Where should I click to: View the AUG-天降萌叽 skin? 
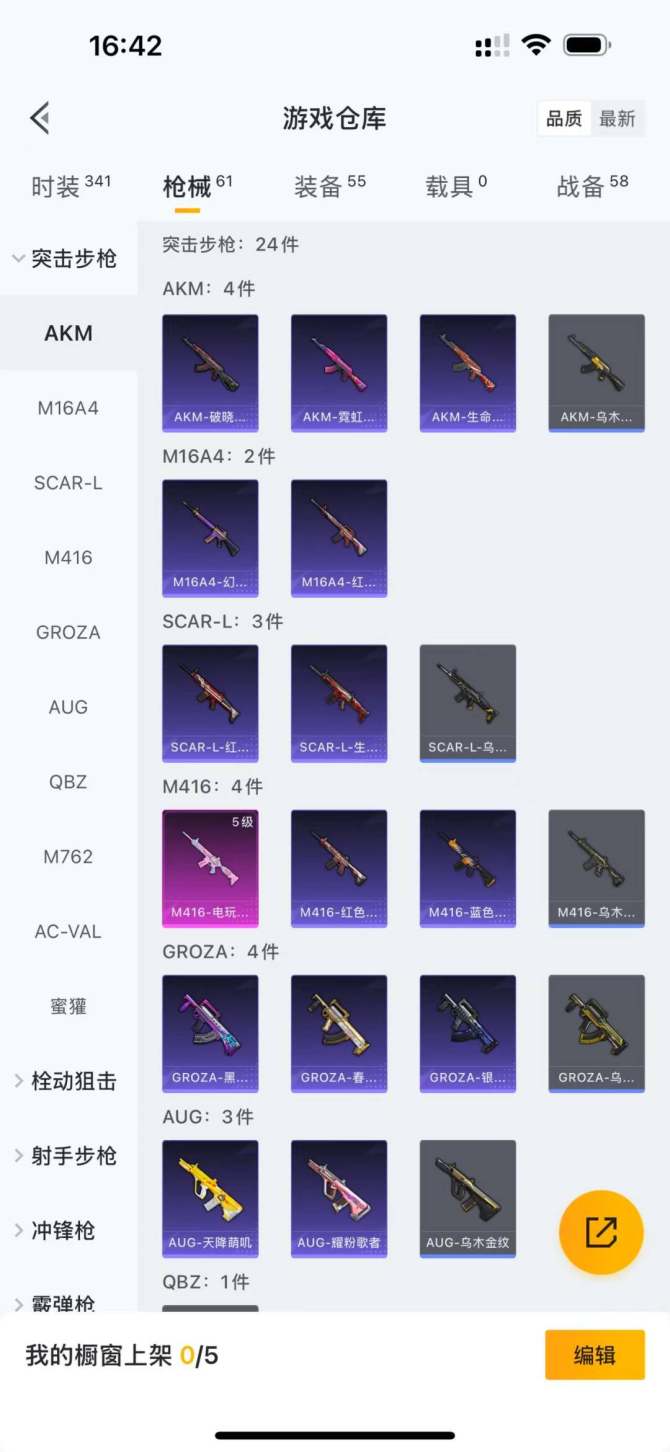point(210,1197)
